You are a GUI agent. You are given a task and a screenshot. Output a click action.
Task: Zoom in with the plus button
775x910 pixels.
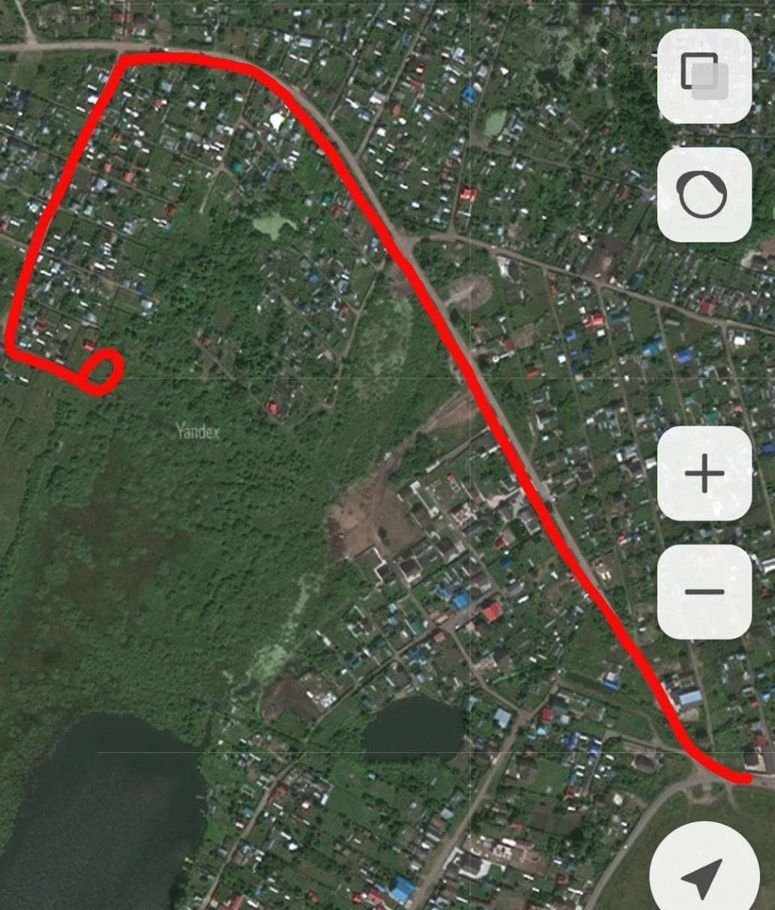coord(704,473)
